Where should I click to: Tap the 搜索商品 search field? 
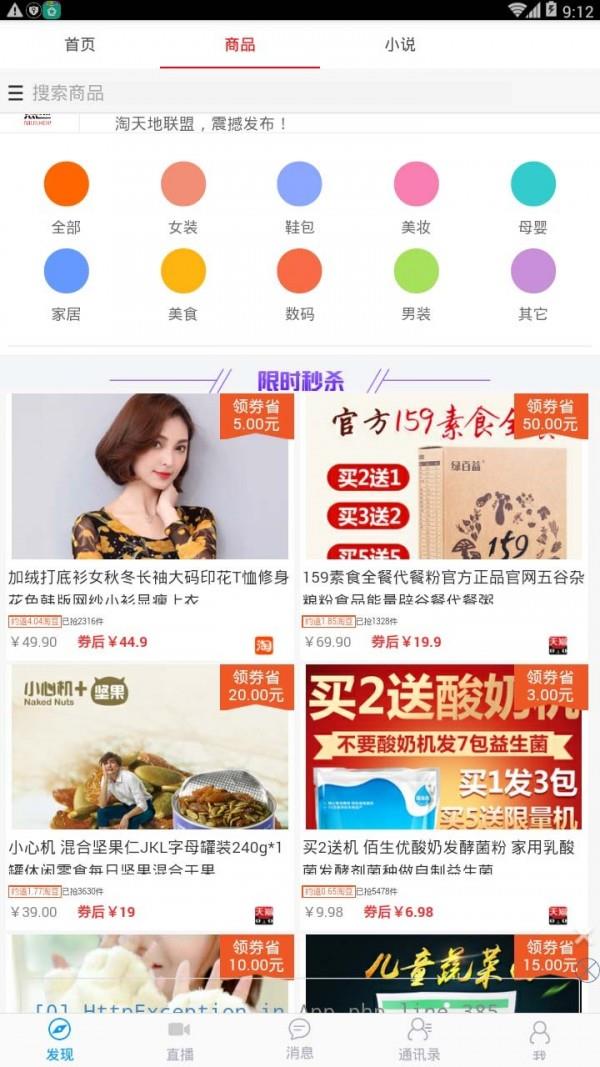click(x=270, y=93)
